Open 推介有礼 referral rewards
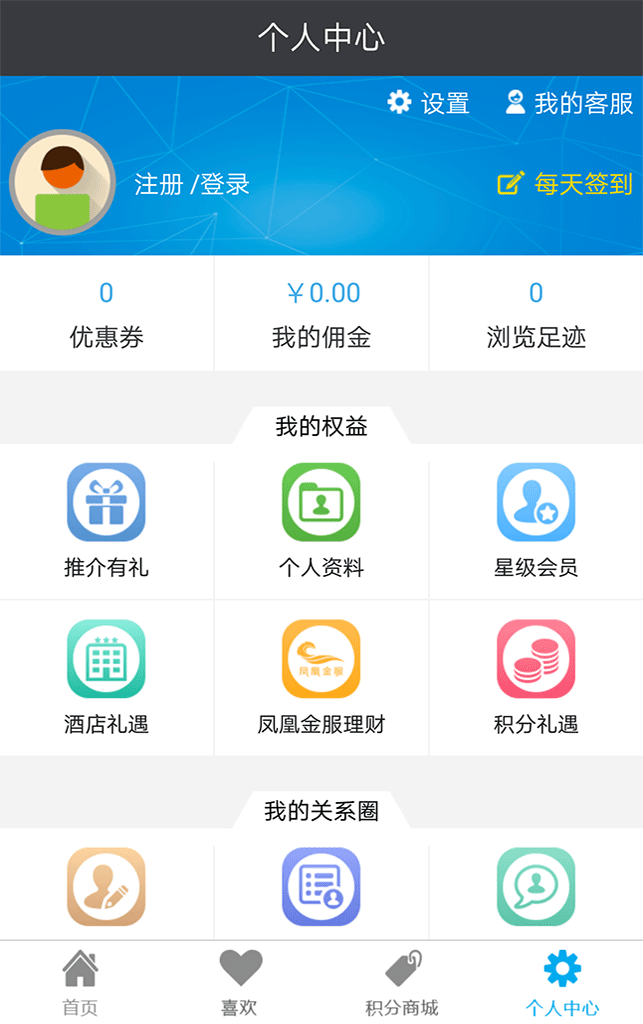The image size is (643, 1024). 106,521
